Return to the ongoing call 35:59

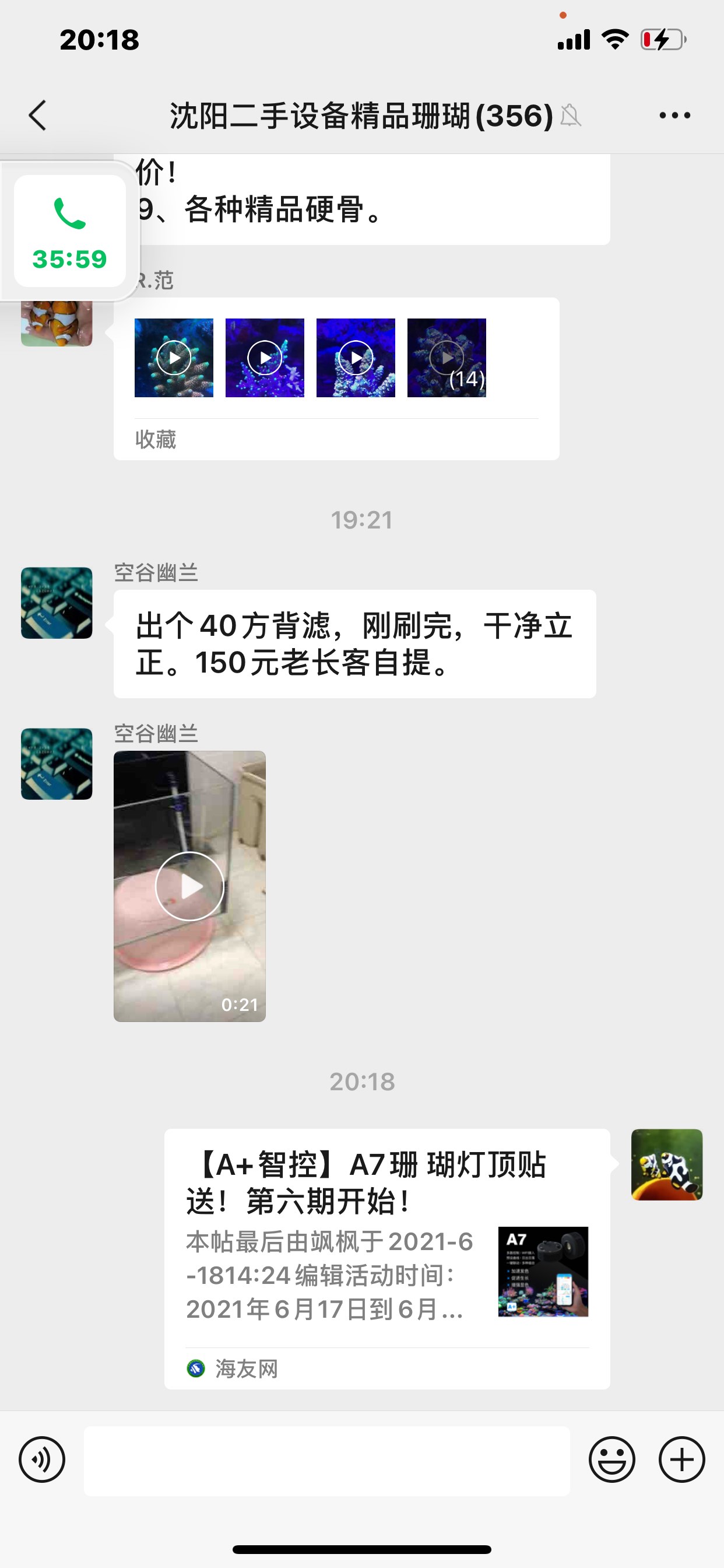point(70,232)
